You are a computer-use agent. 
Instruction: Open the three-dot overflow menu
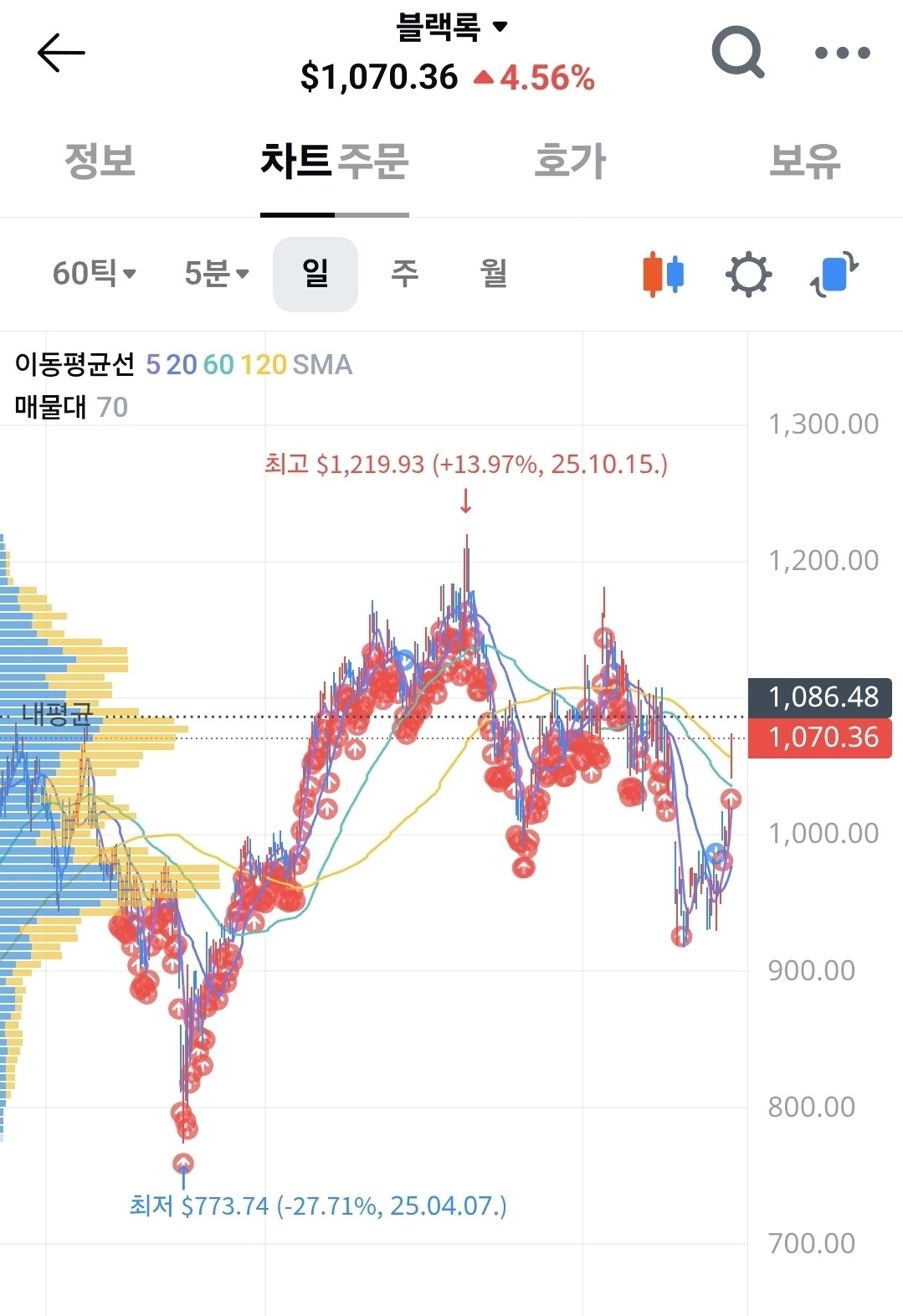[842, 53]
